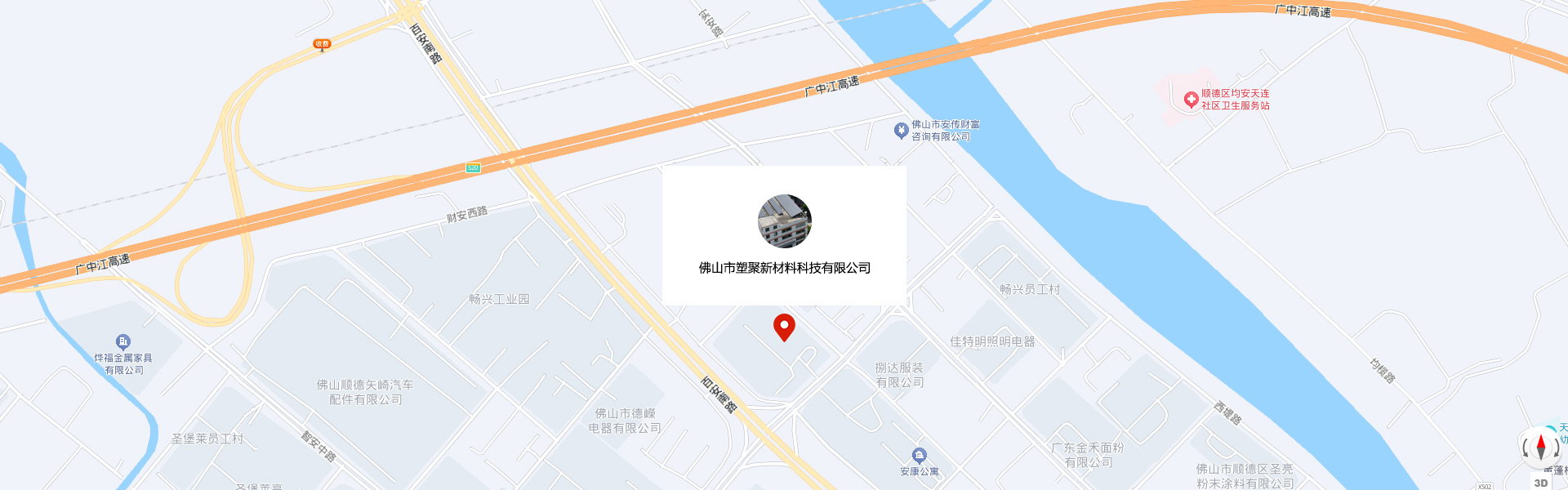Reset map orientation with the compass needle
Image resolution: width=1568 pixels, height=490 pixels.
click(1541, 448)
